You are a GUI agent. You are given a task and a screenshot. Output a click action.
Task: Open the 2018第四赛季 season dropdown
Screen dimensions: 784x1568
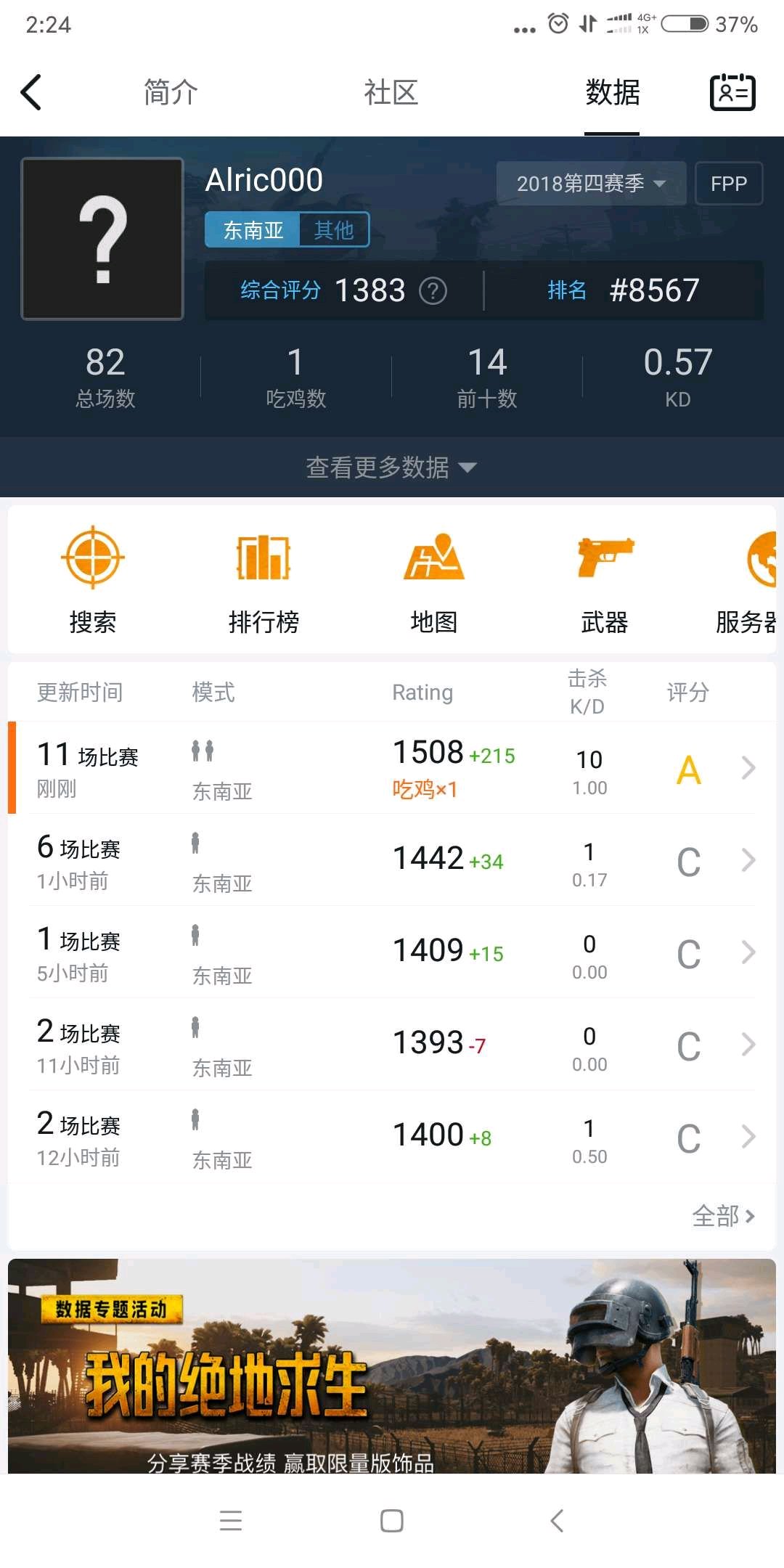point(591,183)
